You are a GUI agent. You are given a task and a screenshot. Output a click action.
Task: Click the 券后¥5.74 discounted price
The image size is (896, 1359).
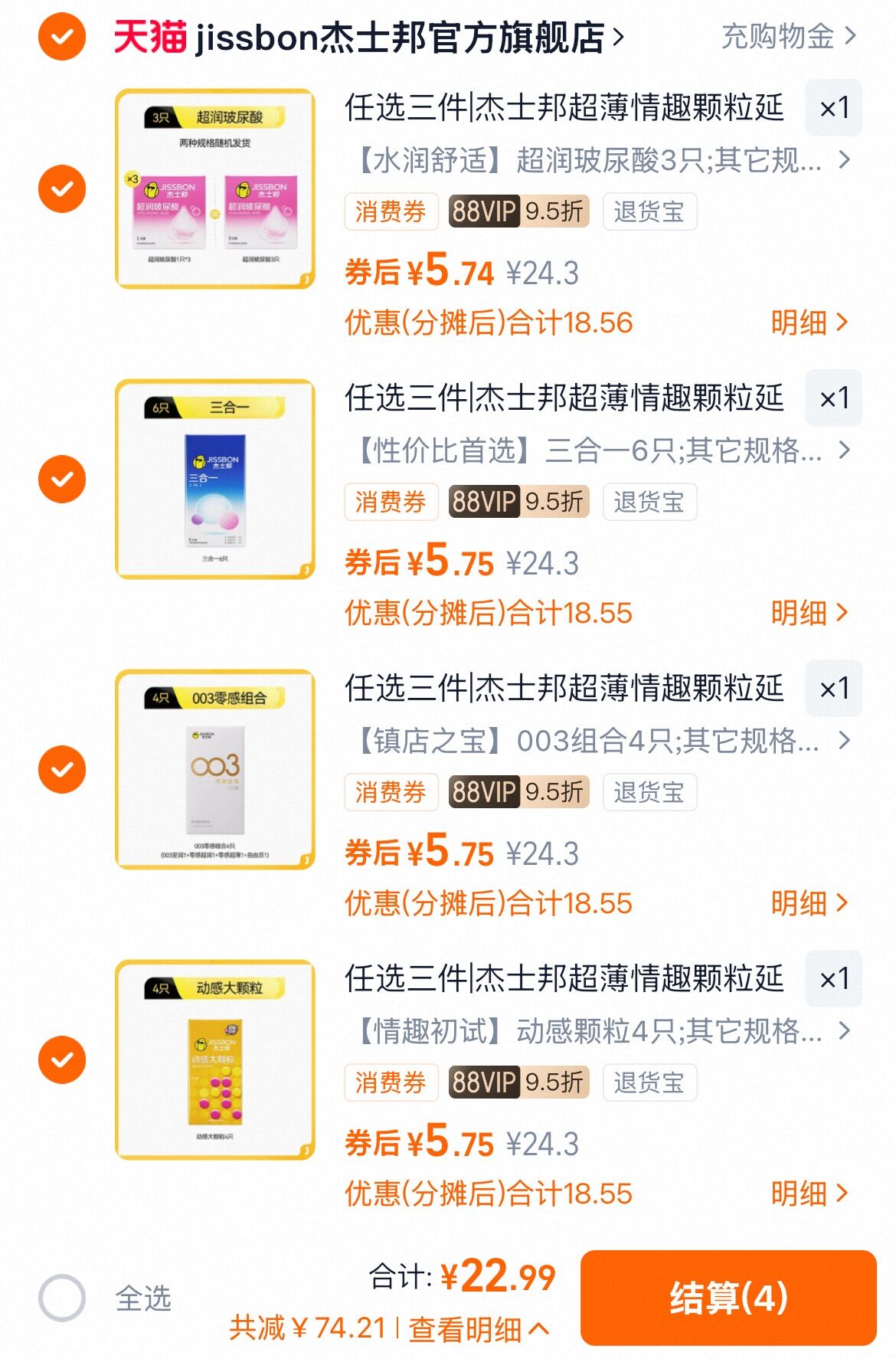(418, 273)
